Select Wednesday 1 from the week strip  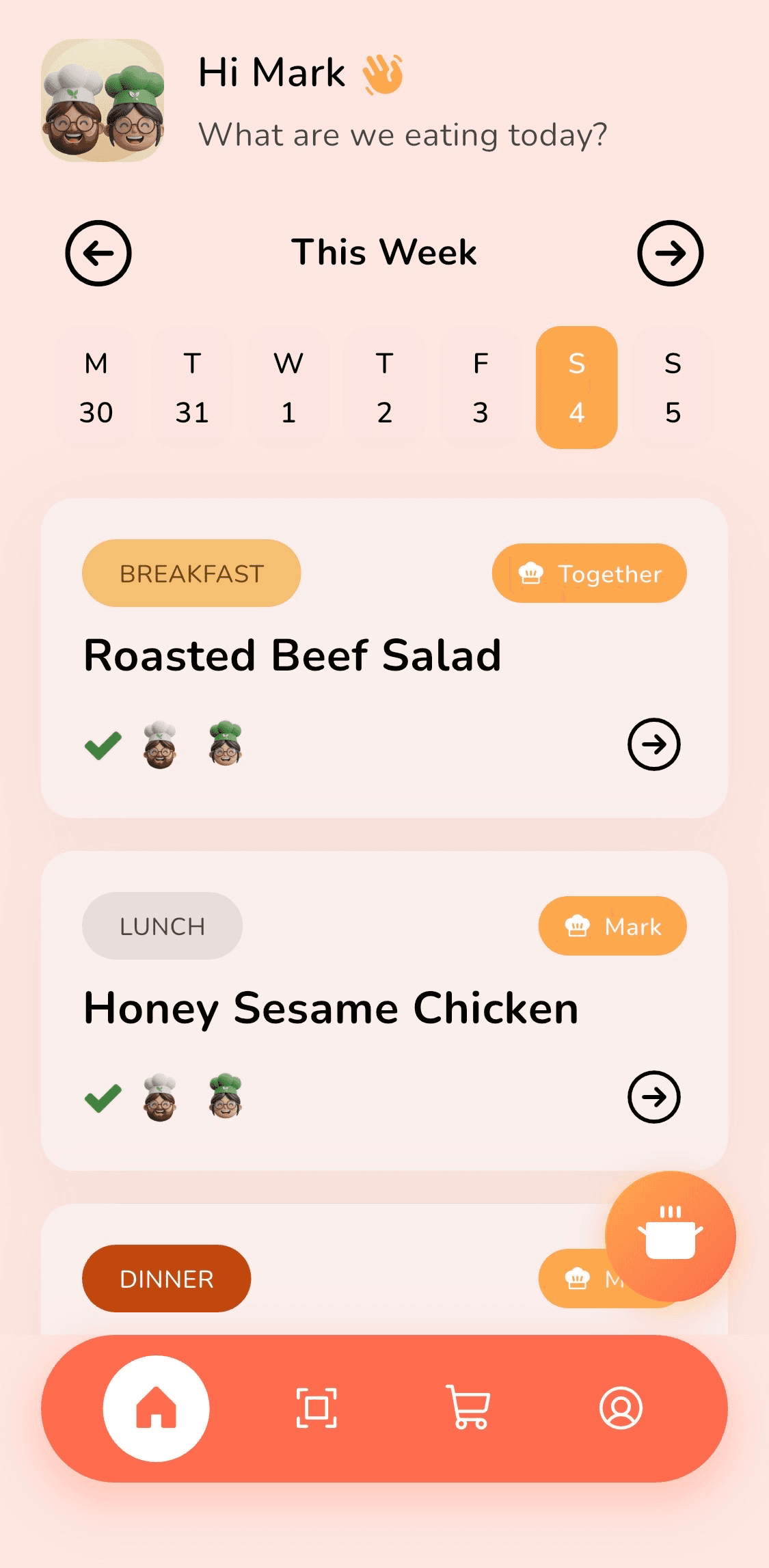coord(288,387)
